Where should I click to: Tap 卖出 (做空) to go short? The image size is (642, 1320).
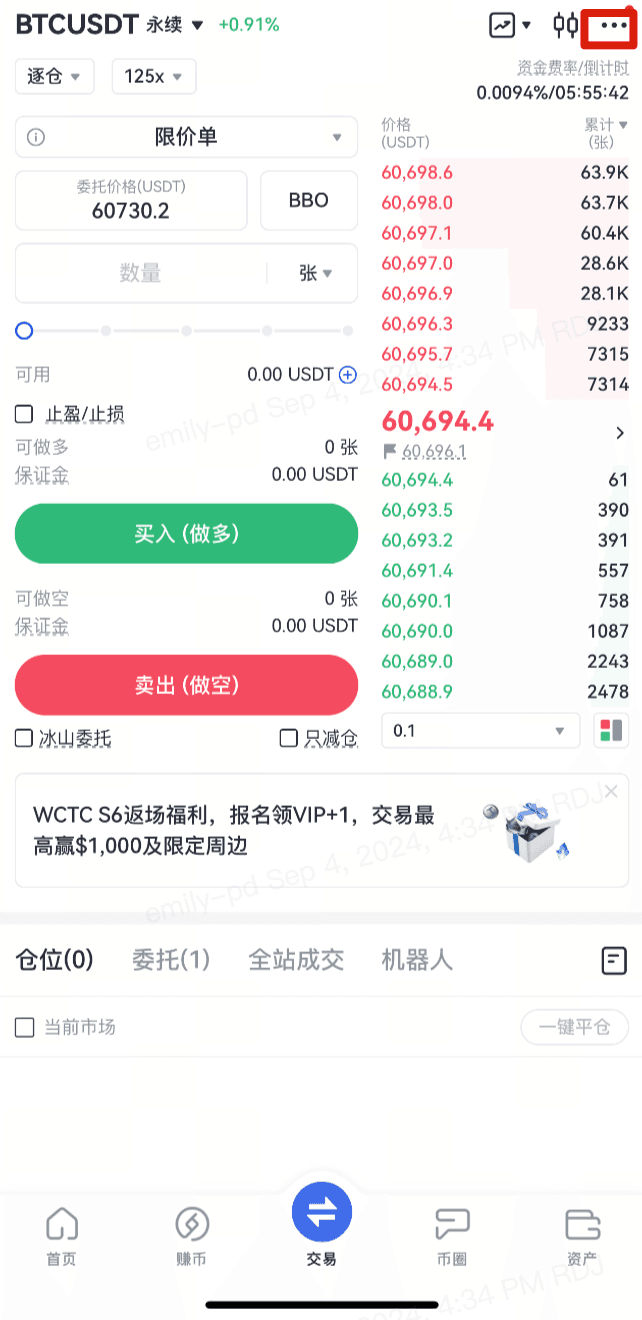click(186, 685)
